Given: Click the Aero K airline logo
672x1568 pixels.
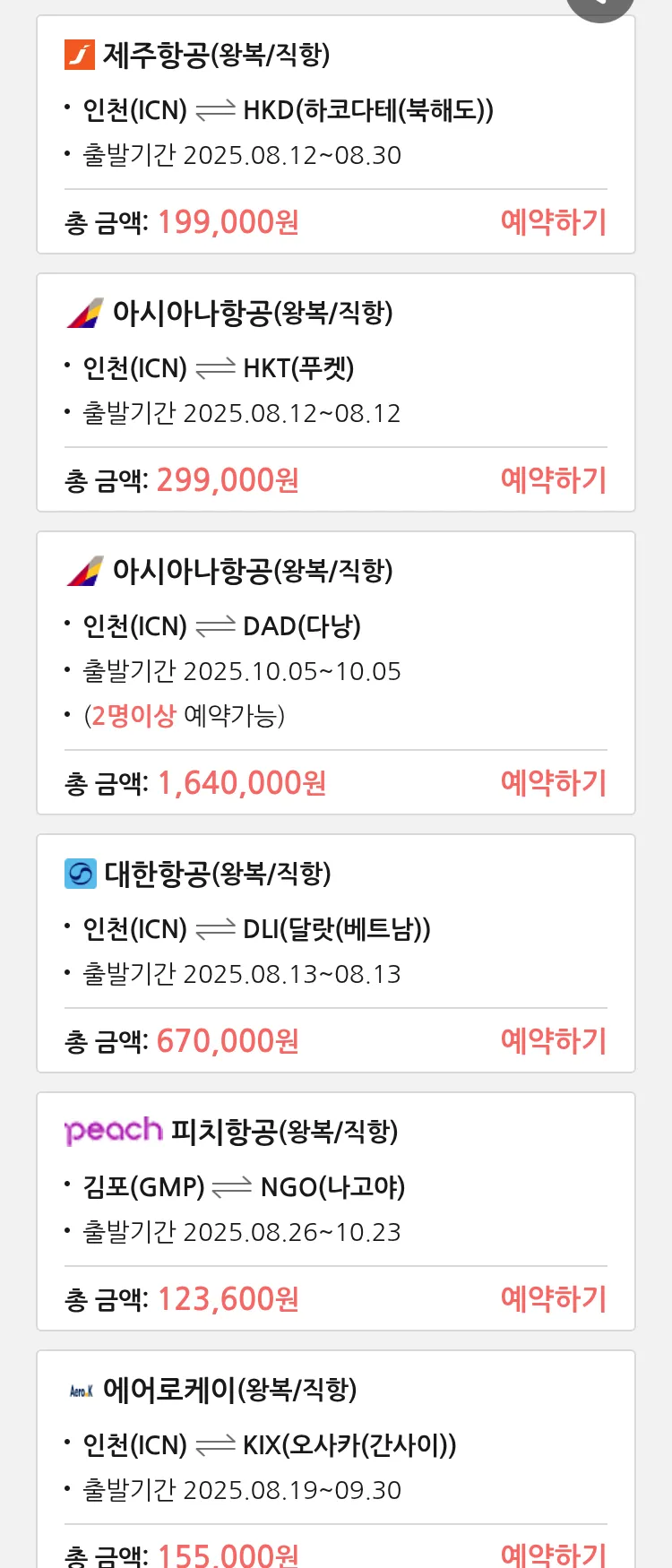Looking at the screenshot, I should pos(82,1390).
